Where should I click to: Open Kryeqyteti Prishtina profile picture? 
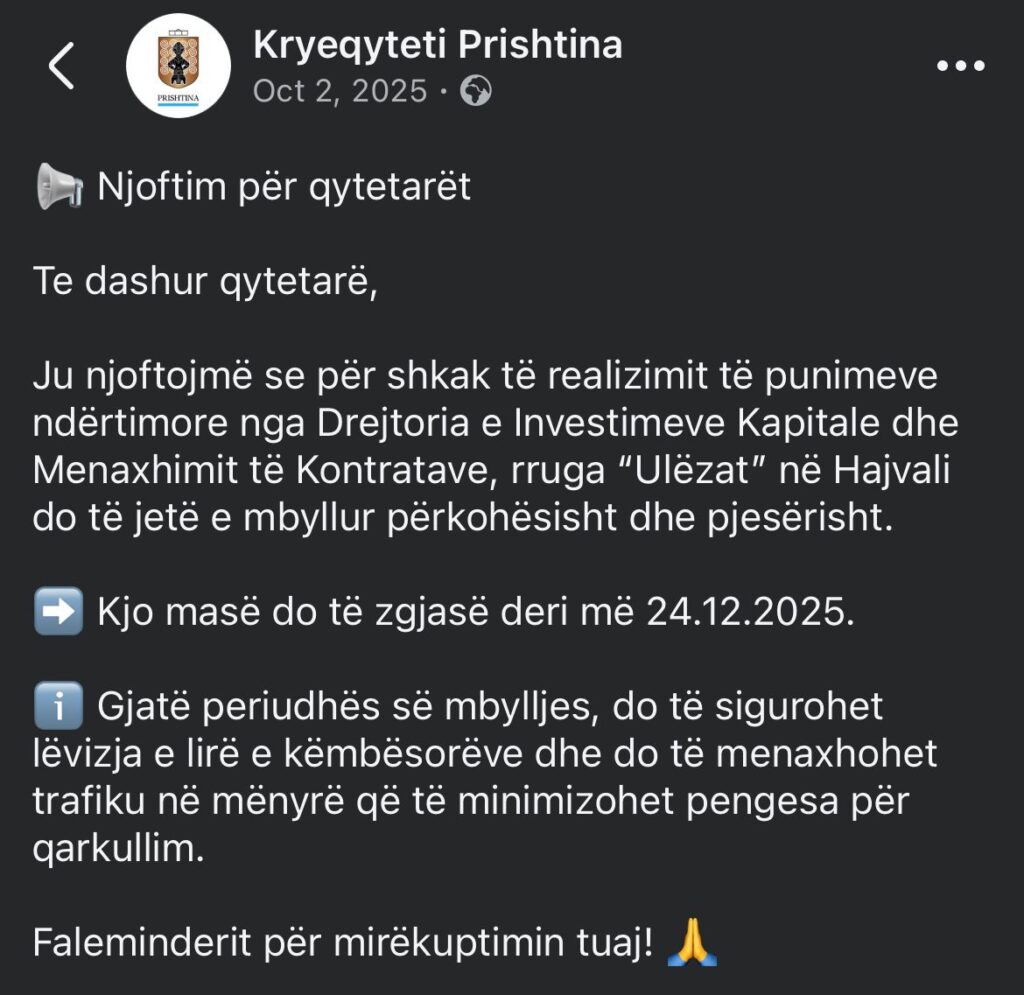pyautogui.click(x=179, y=67)
